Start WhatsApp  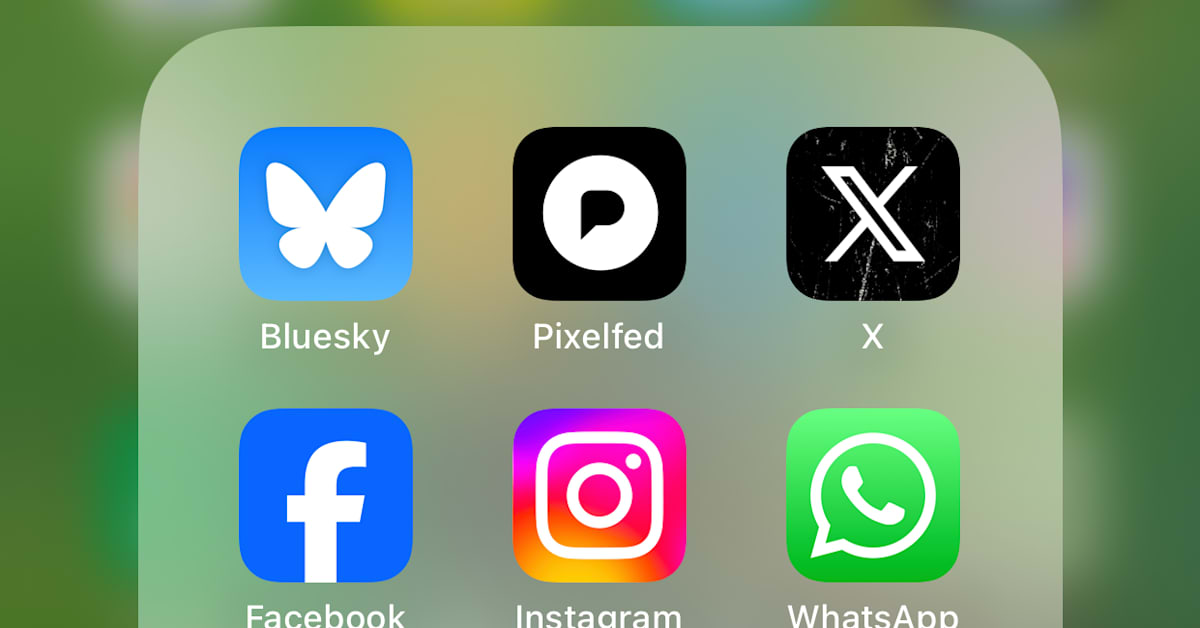tap(873, 495)
